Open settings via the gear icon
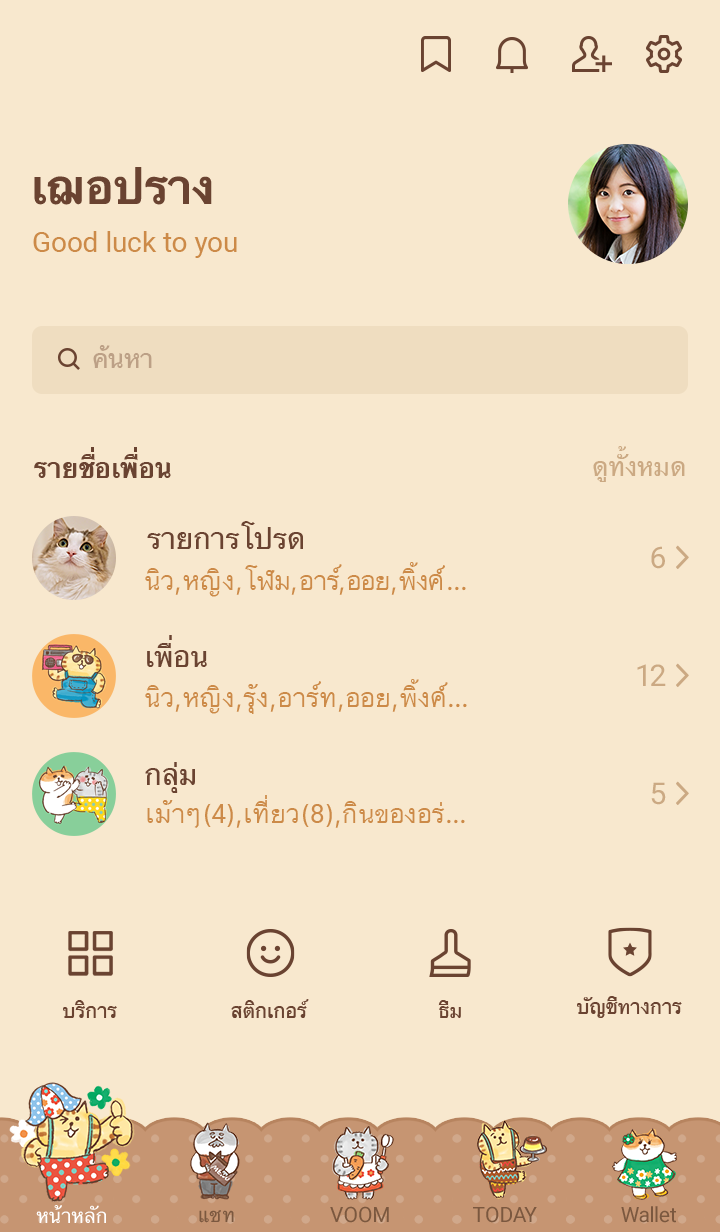Viewport: 720px width, 1232px height. [x=664, y=55]
